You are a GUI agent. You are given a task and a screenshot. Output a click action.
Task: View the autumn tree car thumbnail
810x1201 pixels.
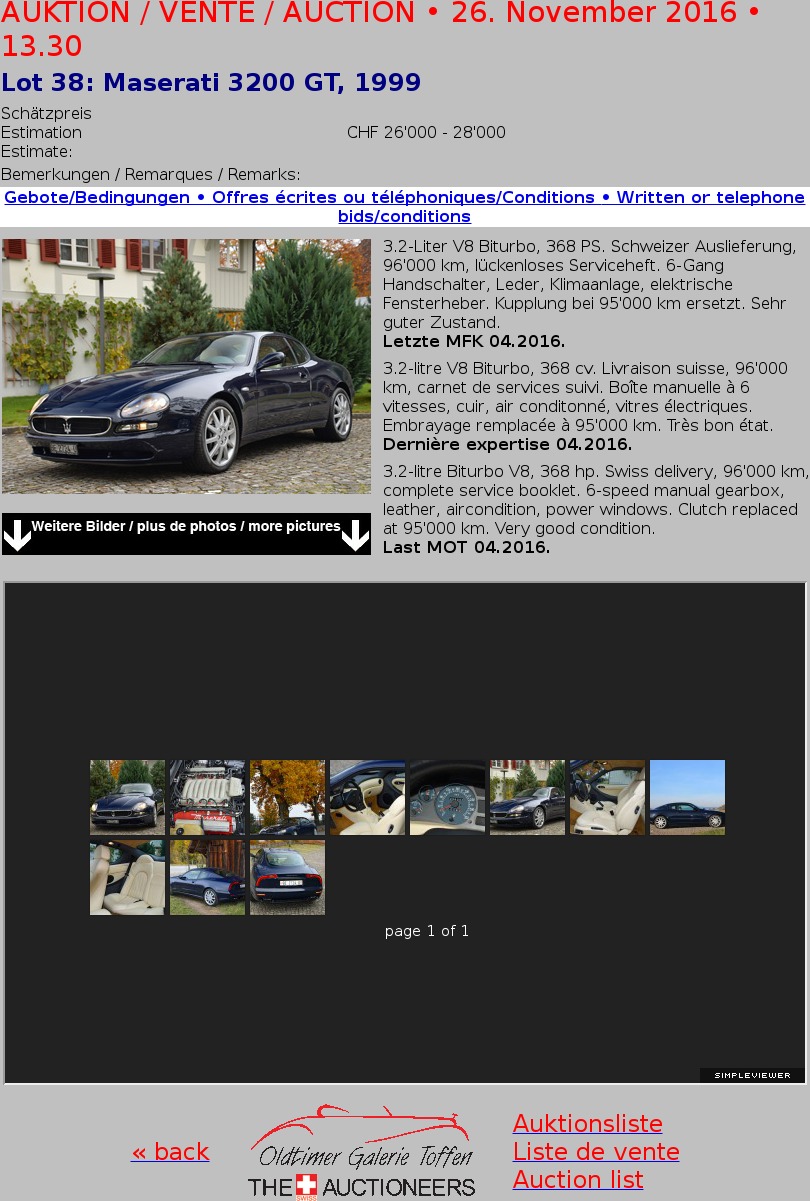287,797
